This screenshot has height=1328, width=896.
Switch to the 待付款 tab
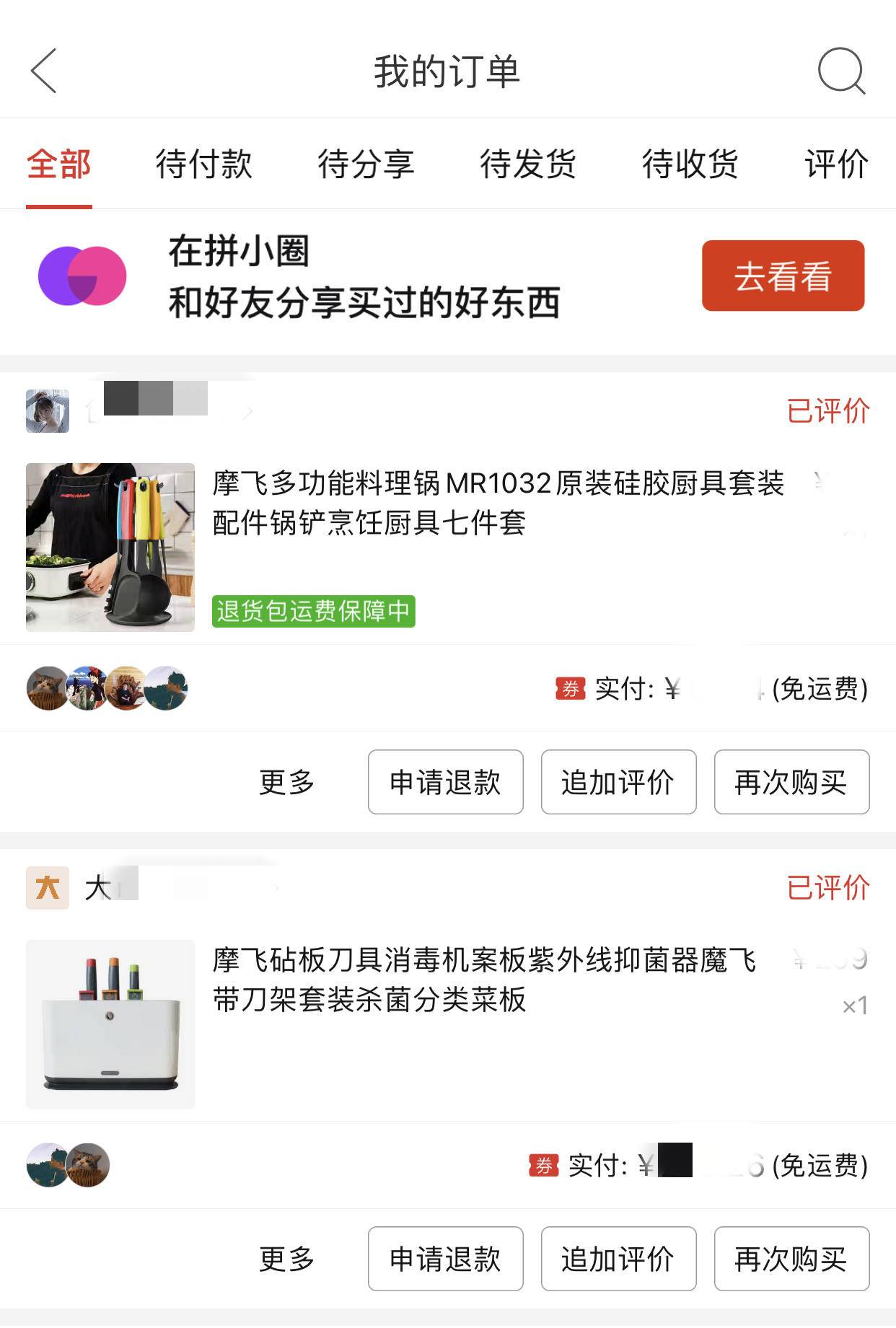click(202, 165)
